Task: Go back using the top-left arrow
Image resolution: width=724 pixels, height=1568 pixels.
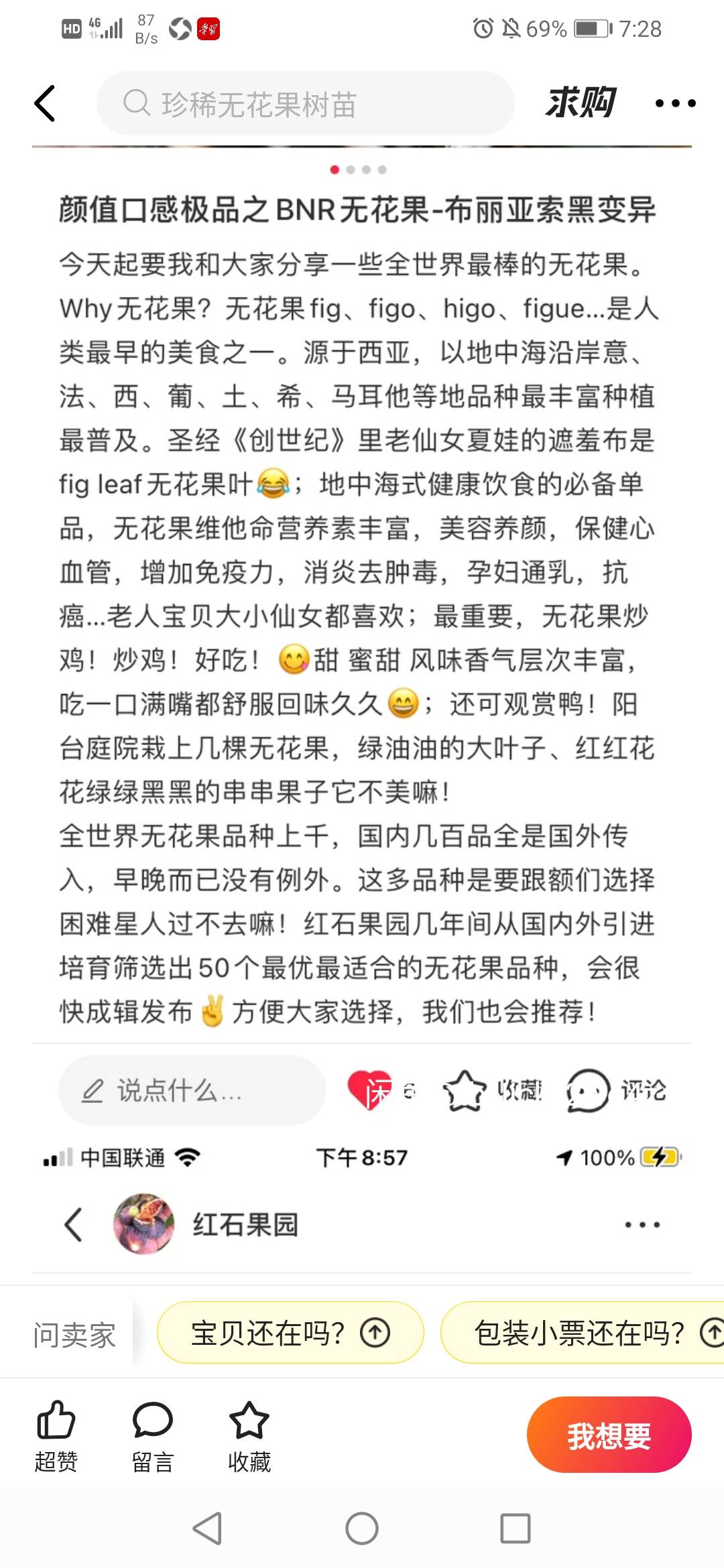Action: click(x=45, y=104)
